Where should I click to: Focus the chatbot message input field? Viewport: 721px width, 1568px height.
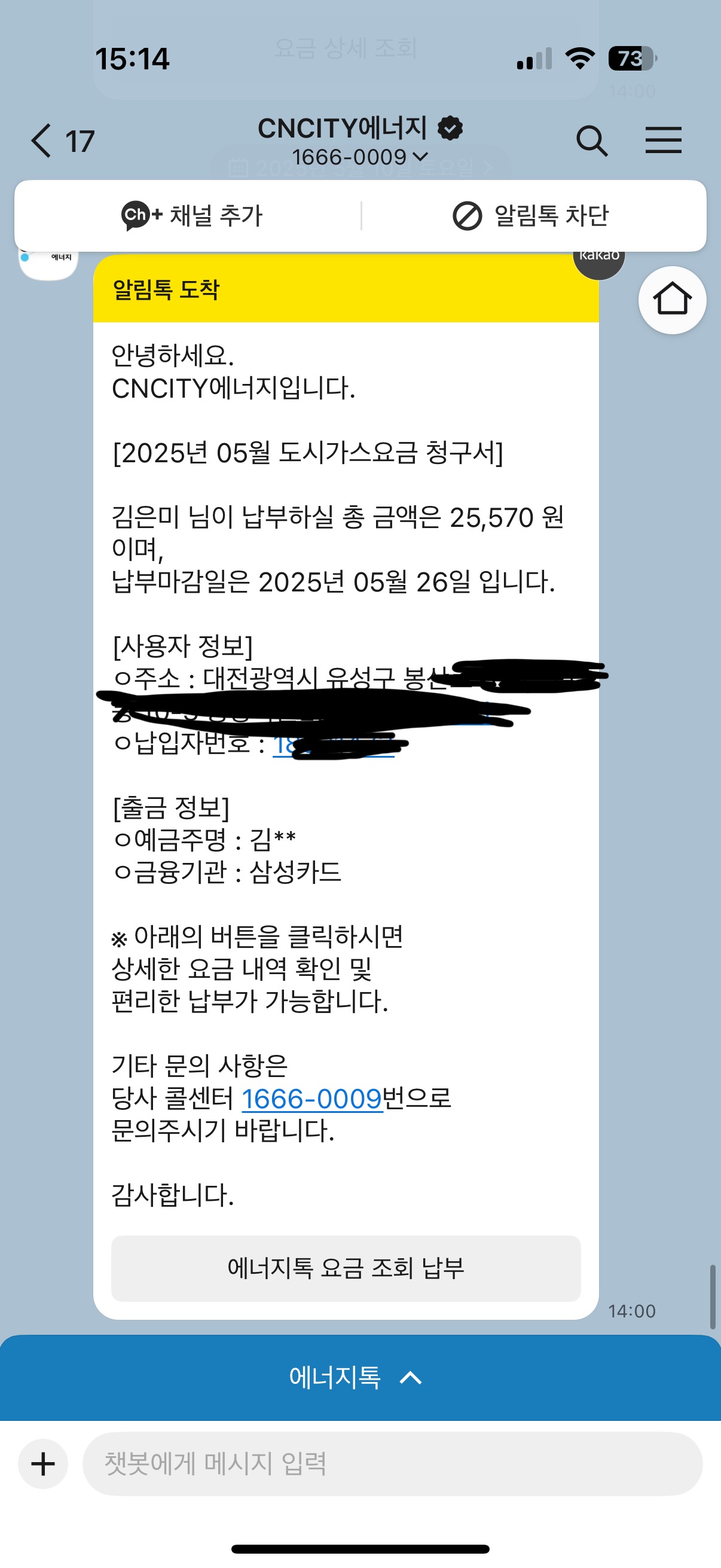392,1464
